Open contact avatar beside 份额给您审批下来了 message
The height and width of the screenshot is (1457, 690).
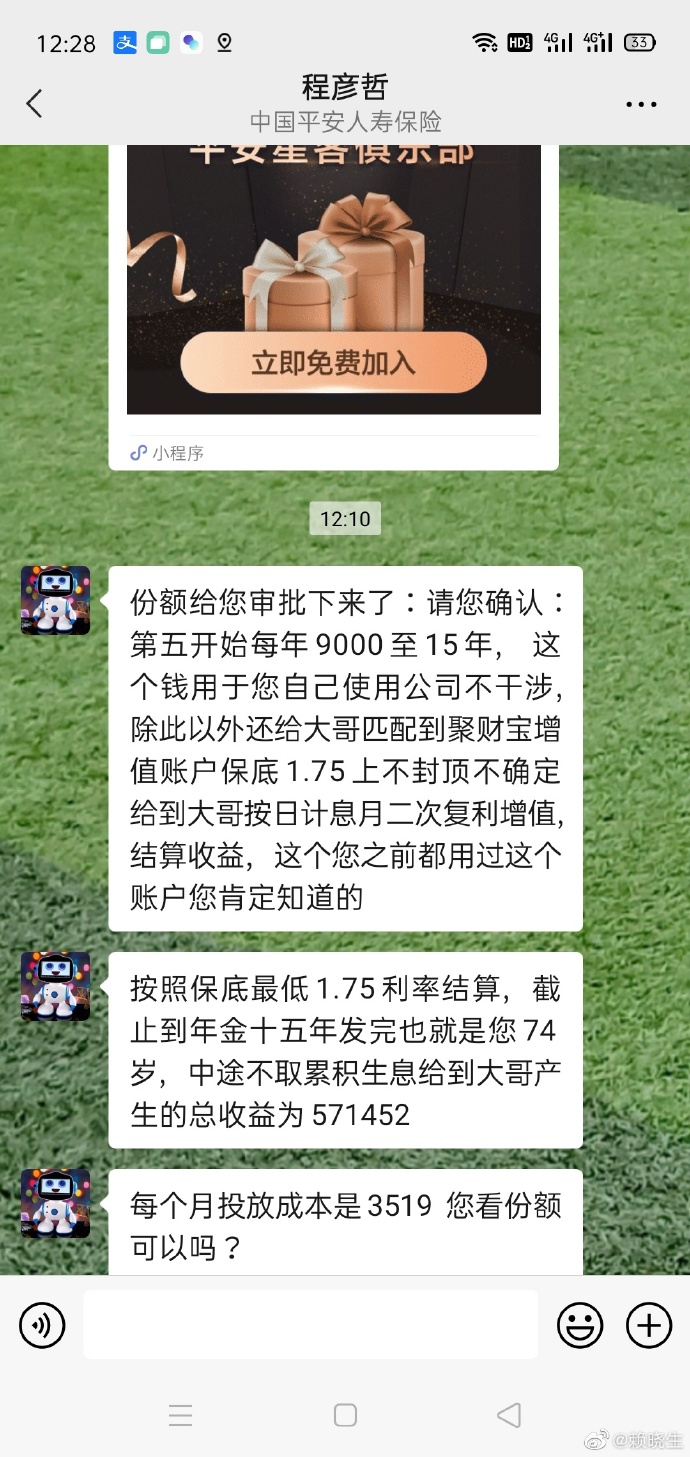click(x=56, y=600)
